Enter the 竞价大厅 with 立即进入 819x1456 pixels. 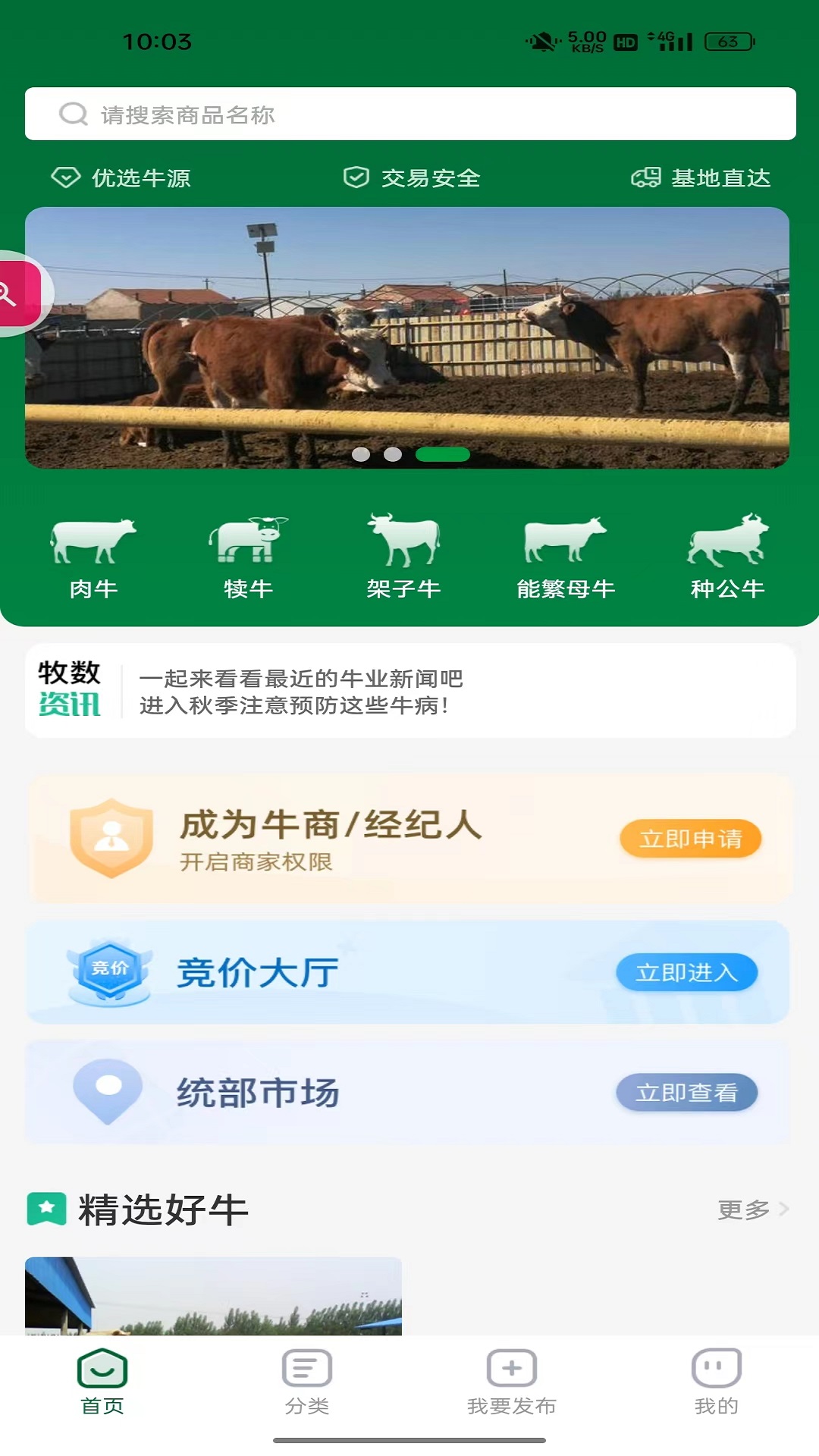click(686, 972)
